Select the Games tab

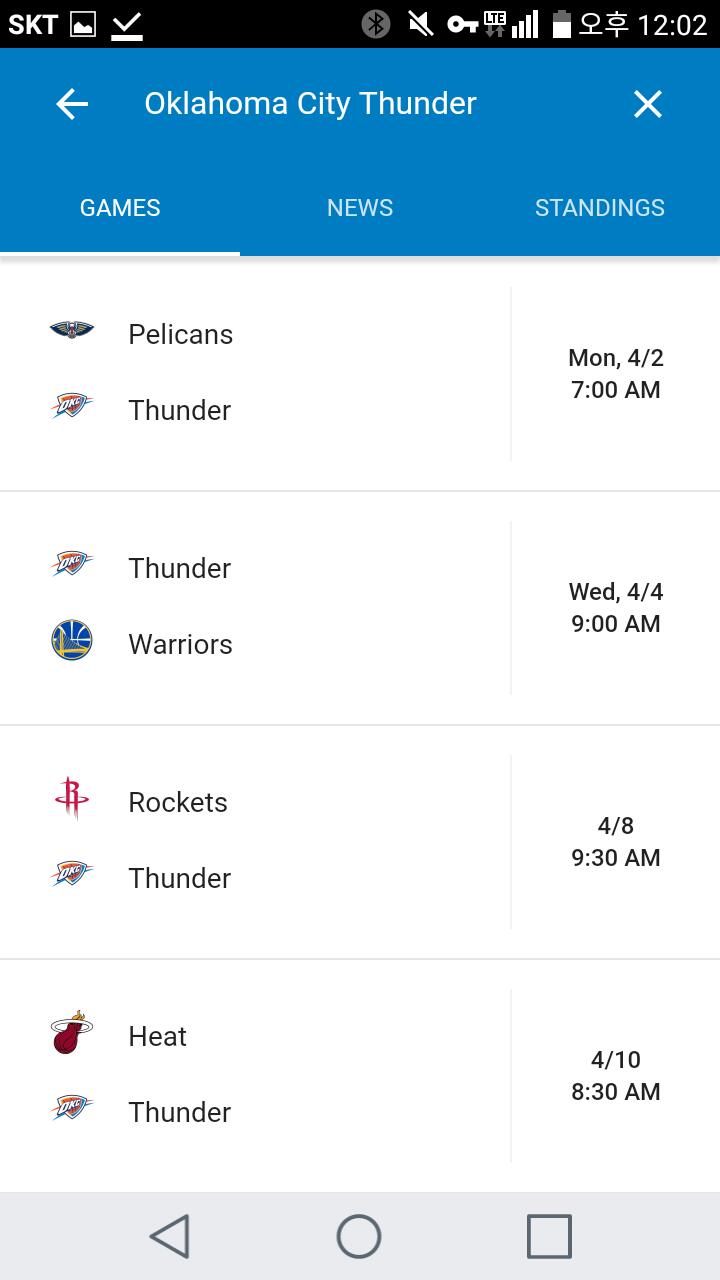point(120,208)
